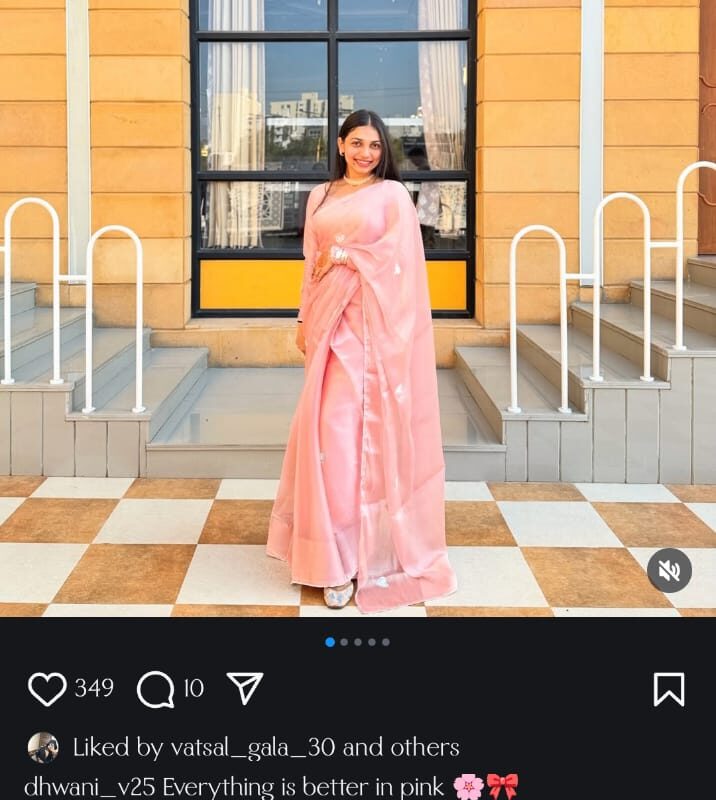Share the post via paper plane icon

(245, 688)
